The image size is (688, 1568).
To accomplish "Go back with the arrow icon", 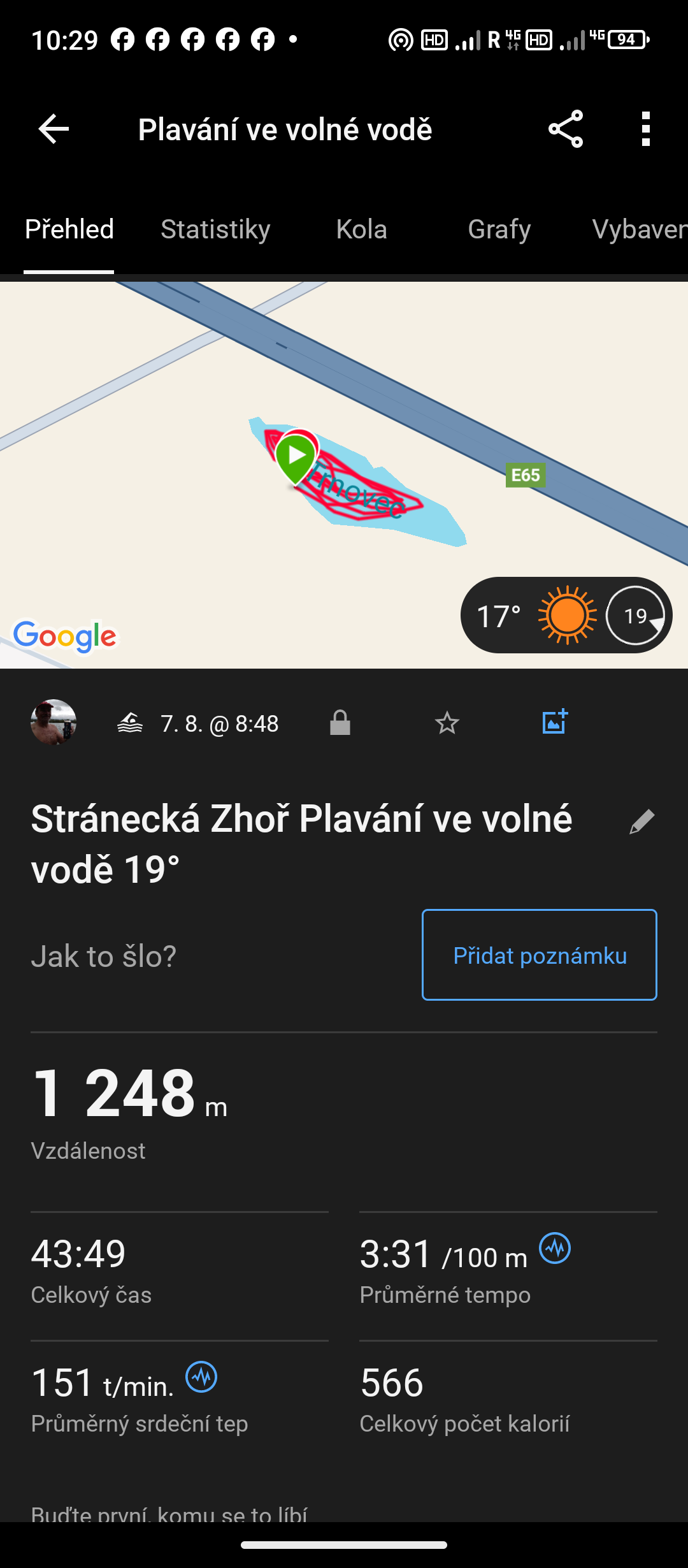I will 54,129.
